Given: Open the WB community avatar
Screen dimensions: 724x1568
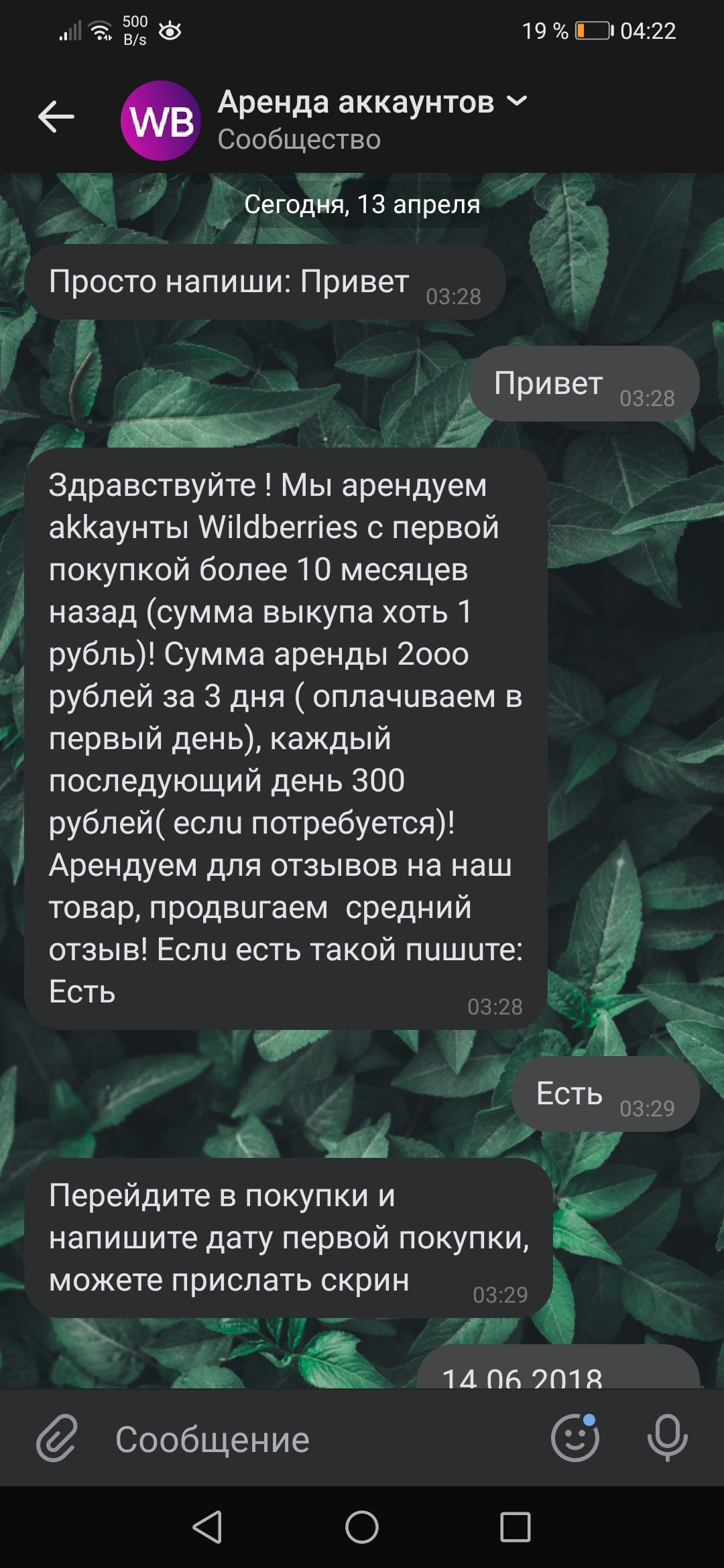Looking at the screenshot, I should [x=161, y=121].
